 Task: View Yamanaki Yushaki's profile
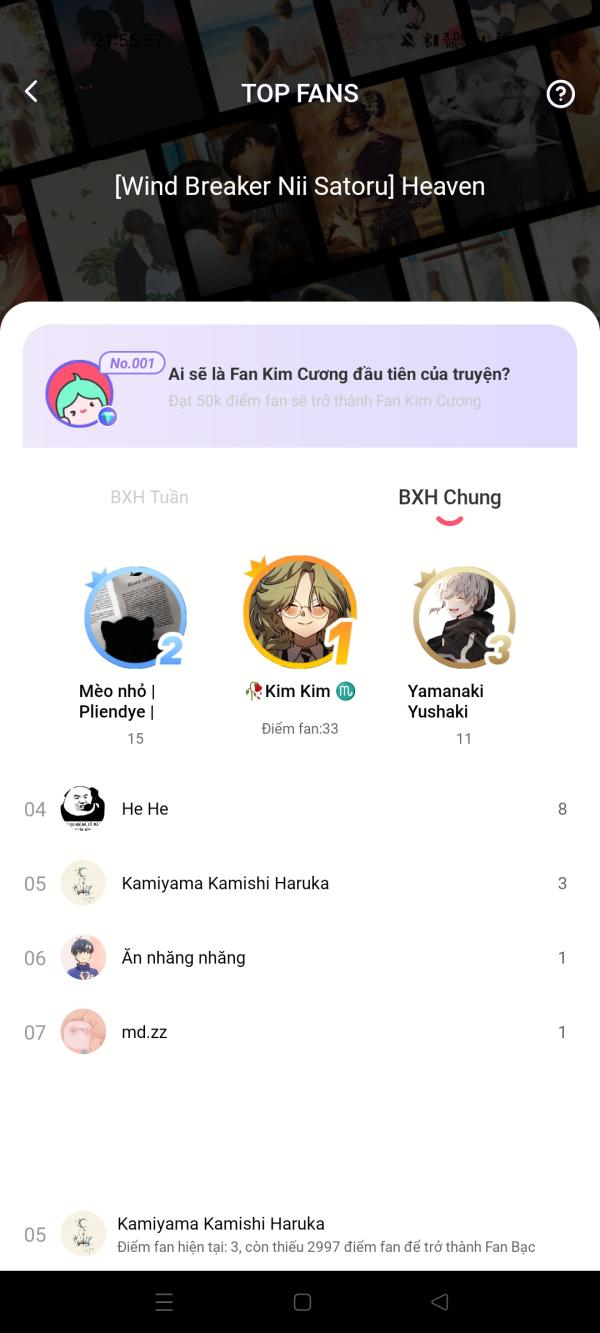point(463,617)
